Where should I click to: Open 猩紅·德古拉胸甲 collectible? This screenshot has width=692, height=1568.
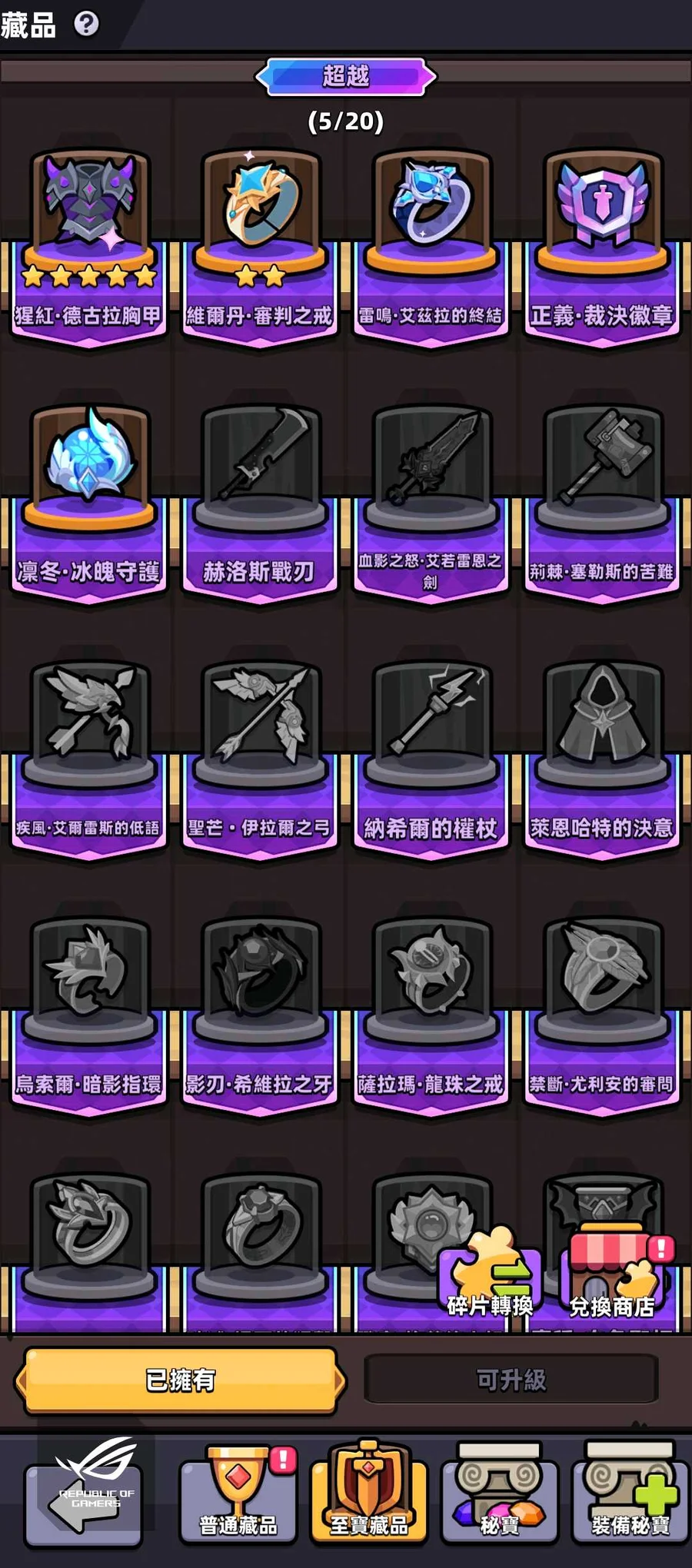(89, 246)
